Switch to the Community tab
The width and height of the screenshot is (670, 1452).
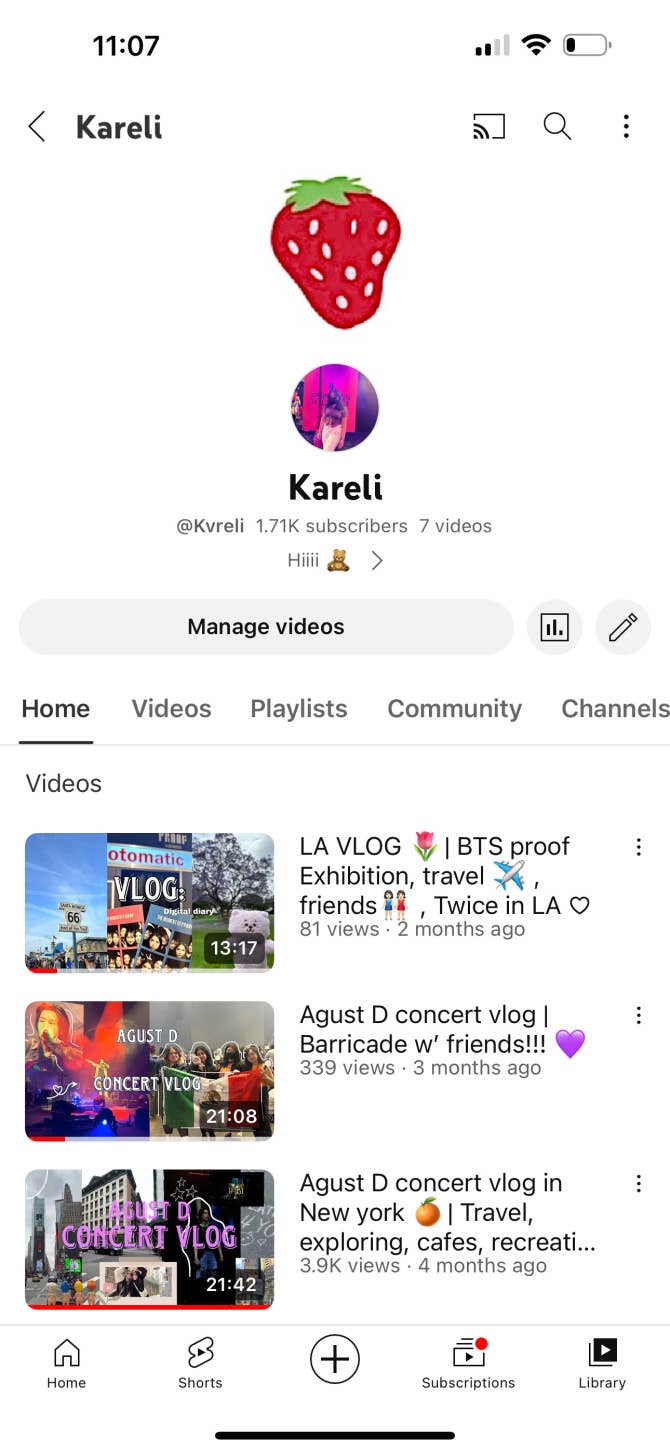[454, 709]
